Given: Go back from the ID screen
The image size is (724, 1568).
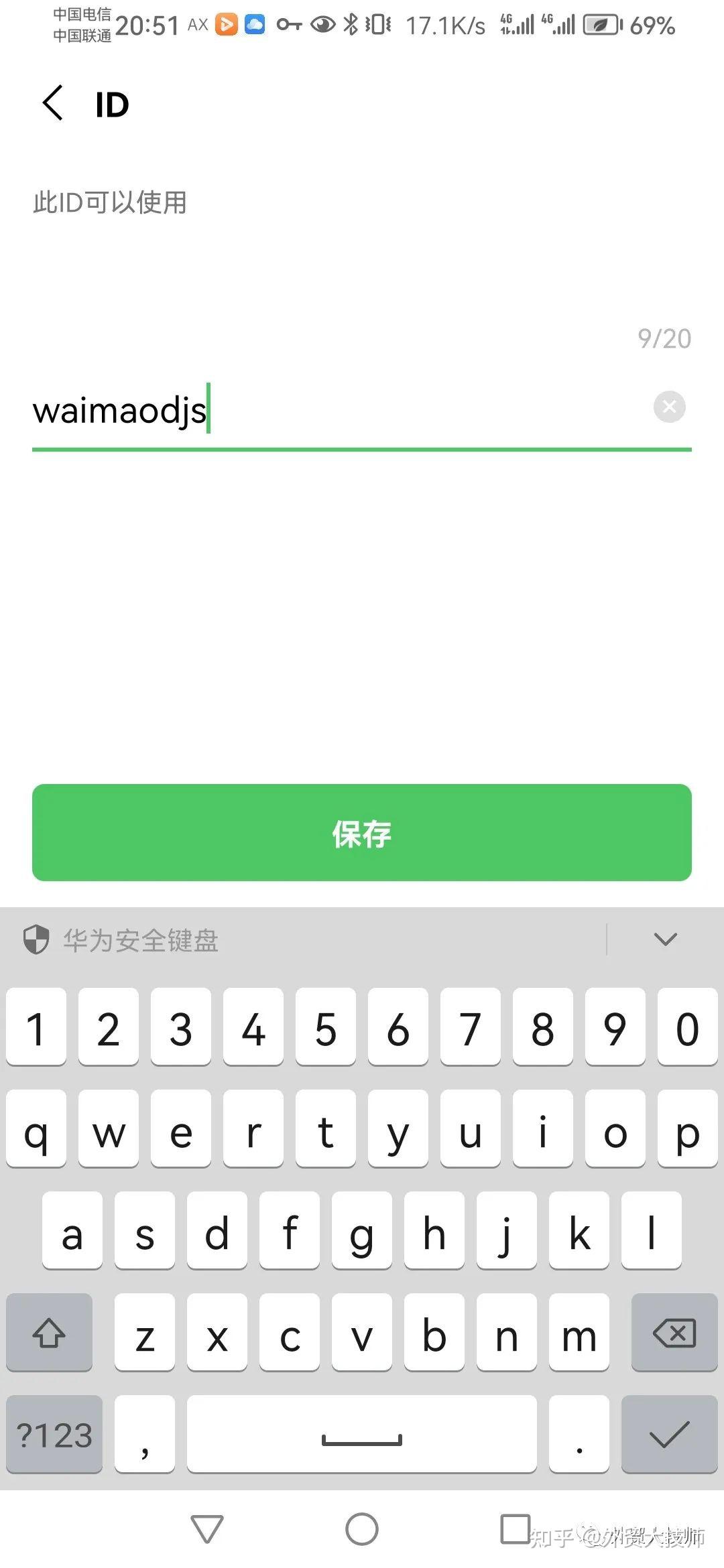Looking at the screenshot, I should click(x=52, y=103).
